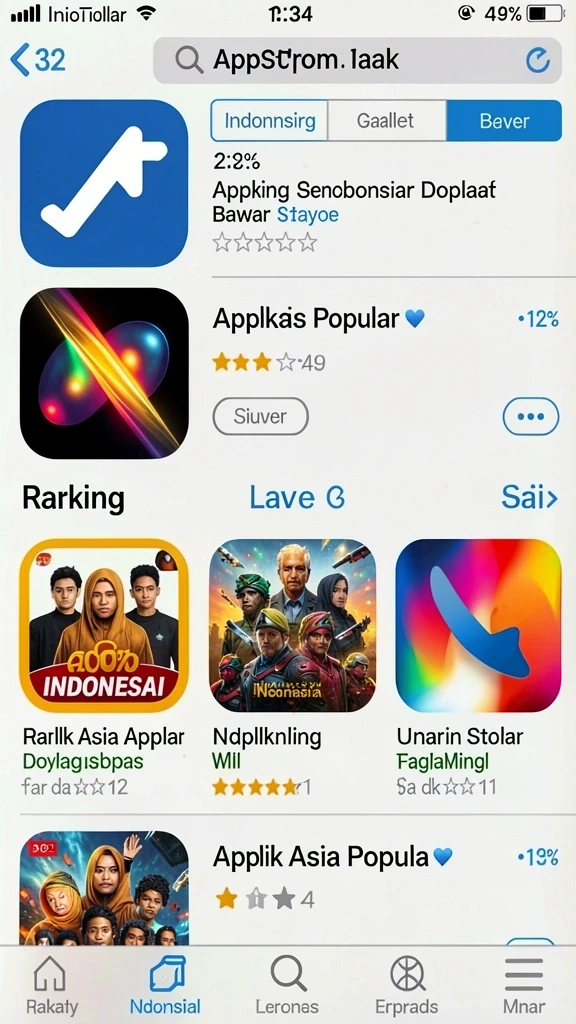Open the Mnar menu tab
Viewport: 576px width, 1024px height.
[524, 985]
